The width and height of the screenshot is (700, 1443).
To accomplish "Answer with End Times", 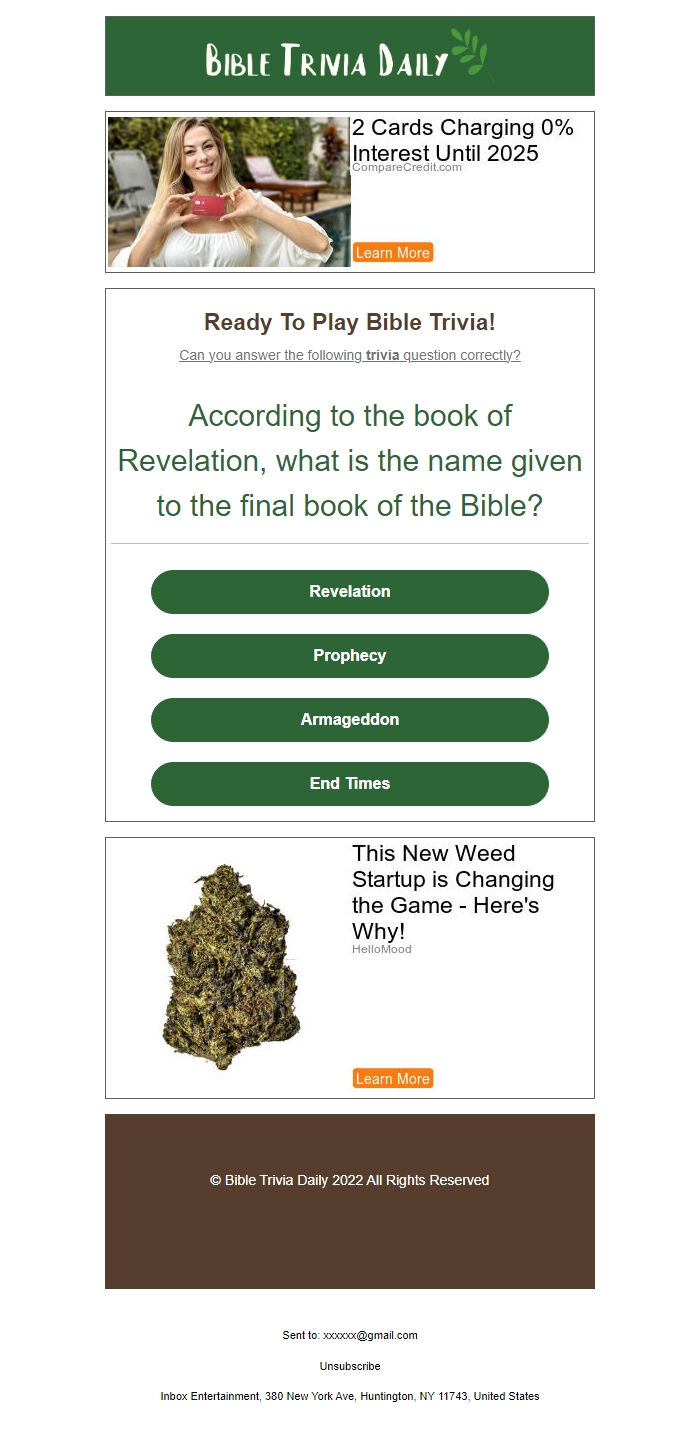I will point(349,784).
